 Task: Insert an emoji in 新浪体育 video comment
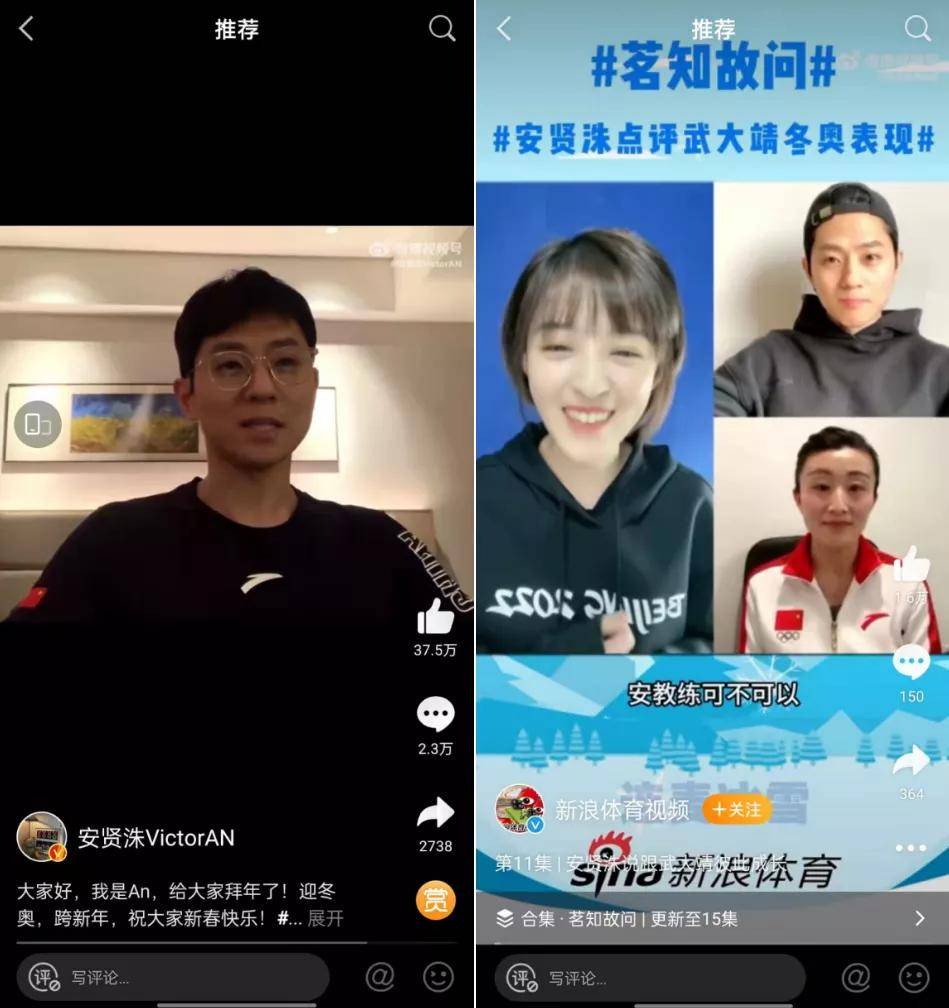click(914, 977)
